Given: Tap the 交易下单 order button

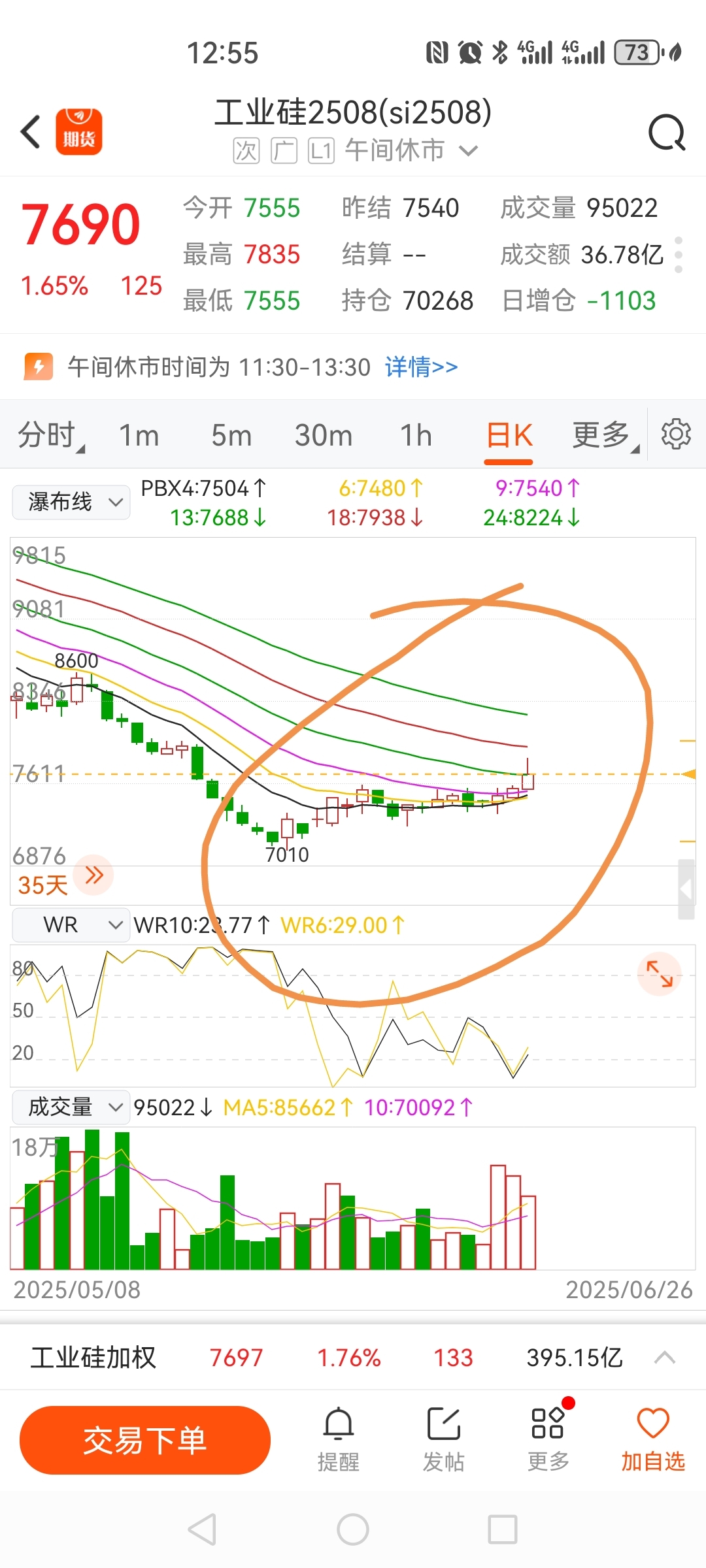Looking at the screenshot, I should coord(145,1440).
